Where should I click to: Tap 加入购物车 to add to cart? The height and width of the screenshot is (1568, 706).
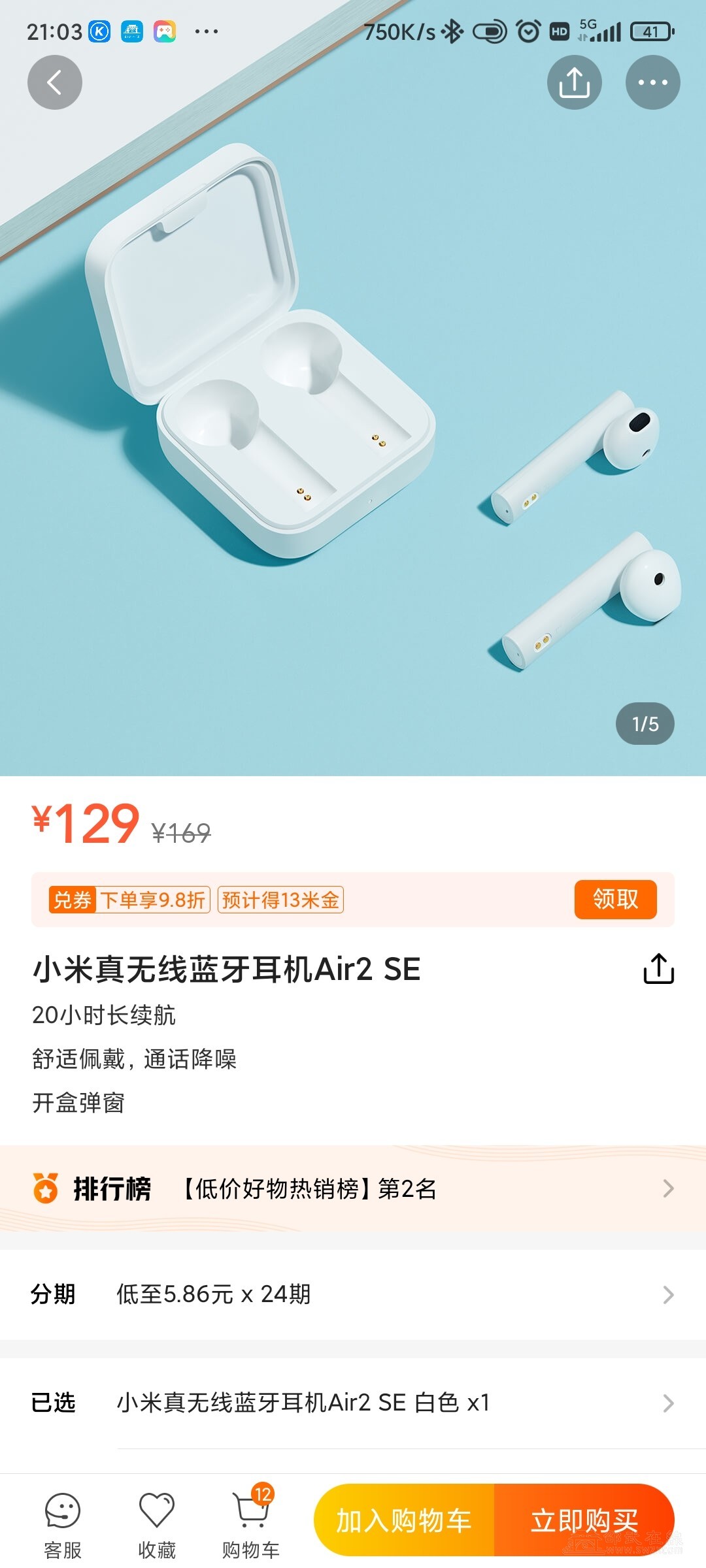click(404, 1520)
